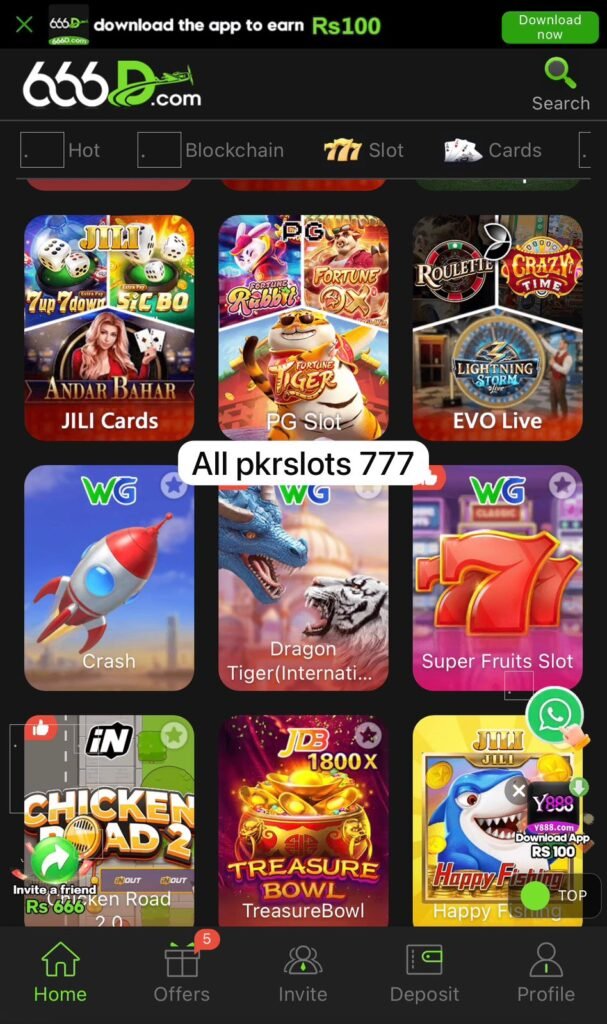This screenshot has height=1024, width=607.
Task: Open WhatsApp support chat
Action: [x=555, y=714]
